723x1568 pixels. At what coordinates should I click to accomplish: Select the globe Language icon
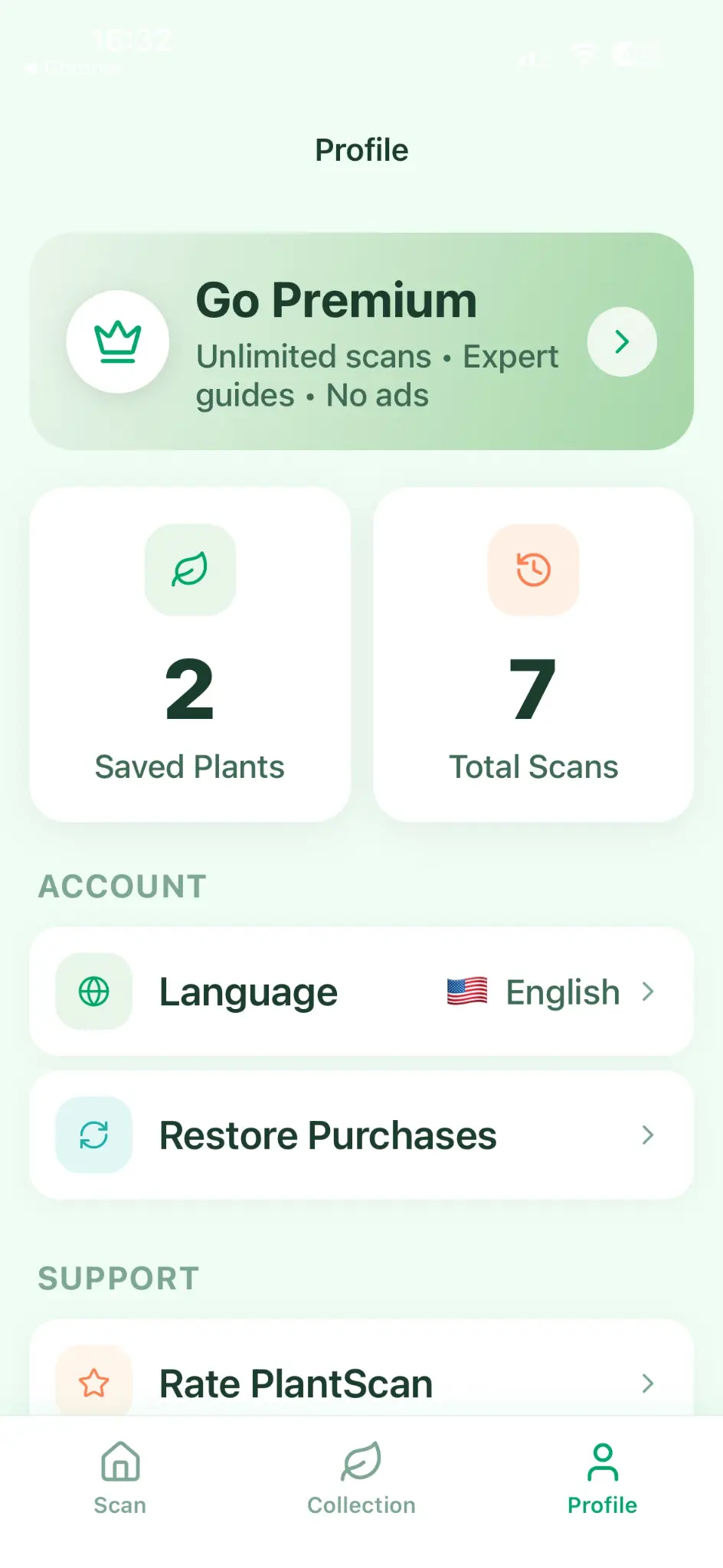pyautogui.click(x=93, y=991)
